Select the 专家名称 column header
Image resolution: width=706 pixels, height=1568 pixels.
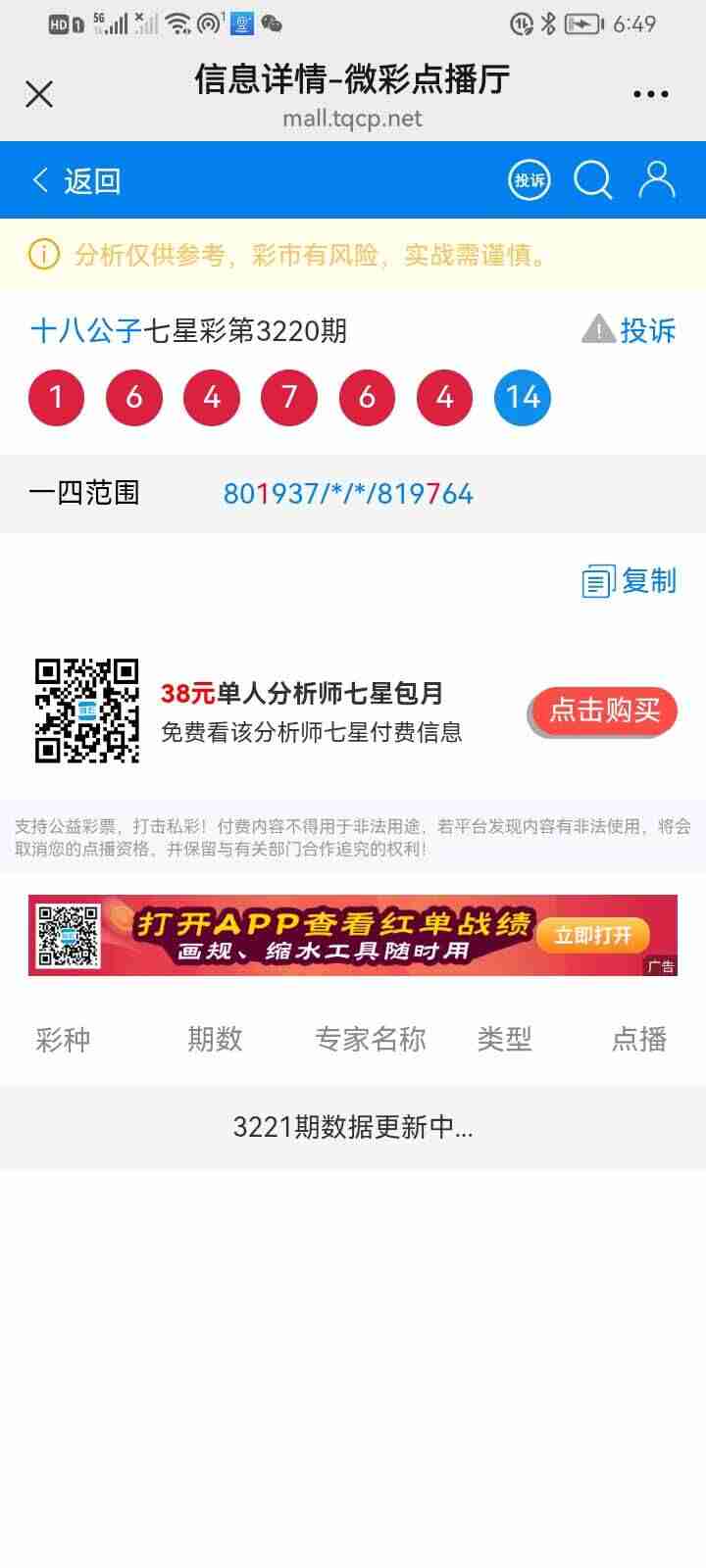tap(371, 1039)
